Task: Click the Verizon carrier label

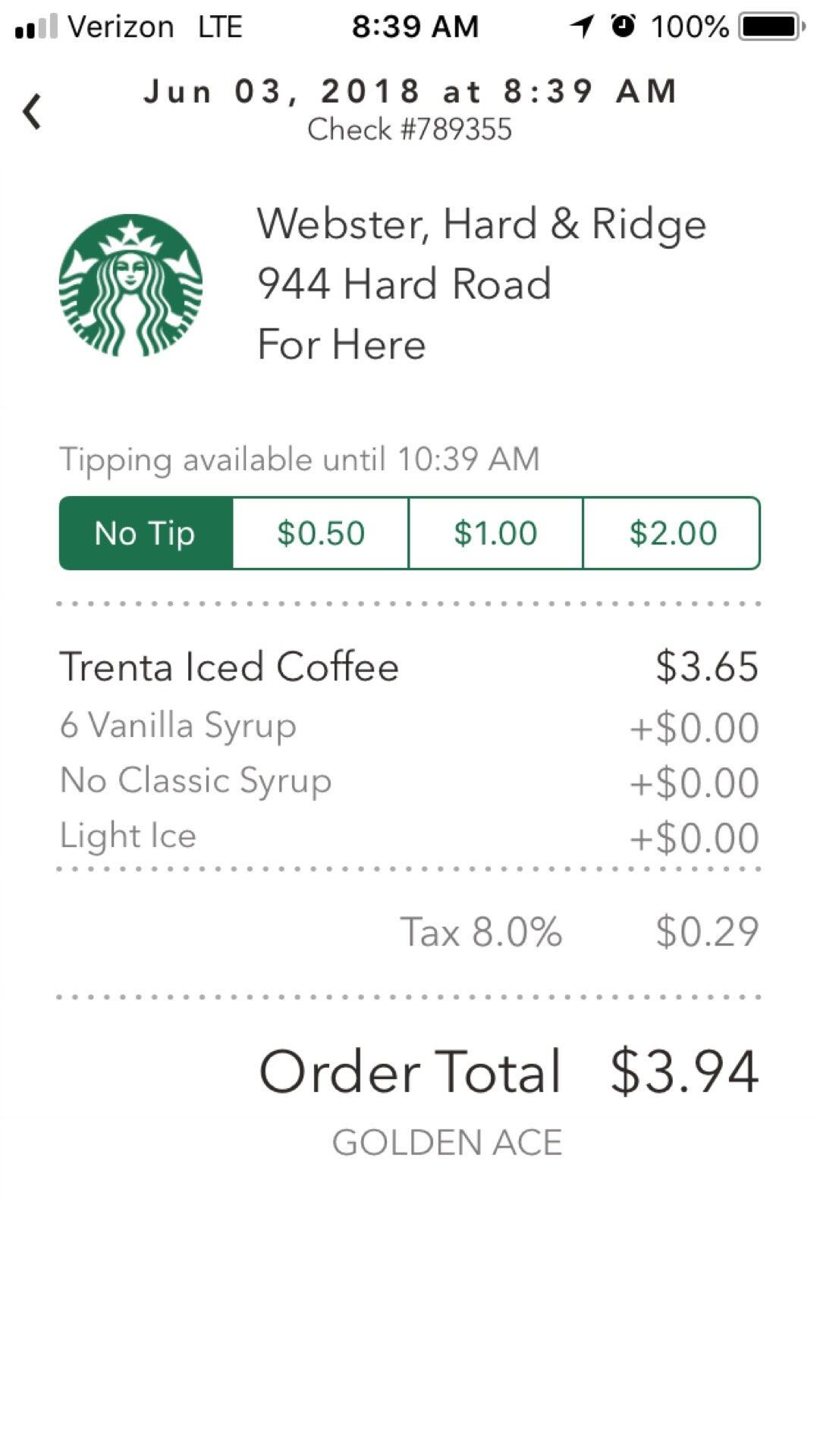Action: click(x=121, y=25)
